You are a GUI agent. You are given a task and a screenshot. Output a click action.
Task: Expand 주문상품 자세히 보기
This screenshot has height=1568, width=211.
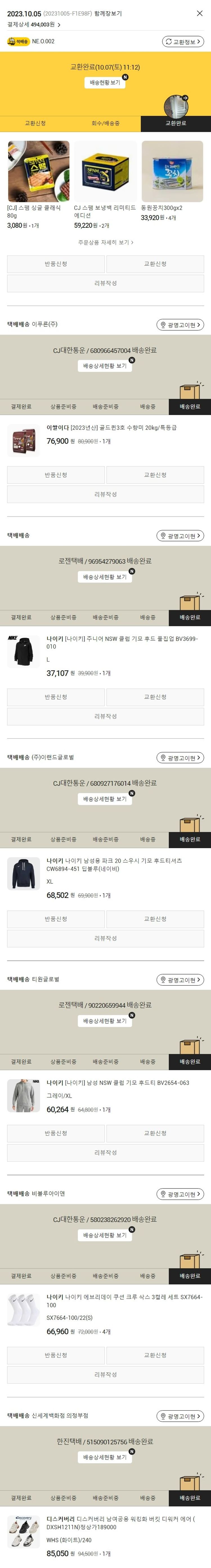105,242
